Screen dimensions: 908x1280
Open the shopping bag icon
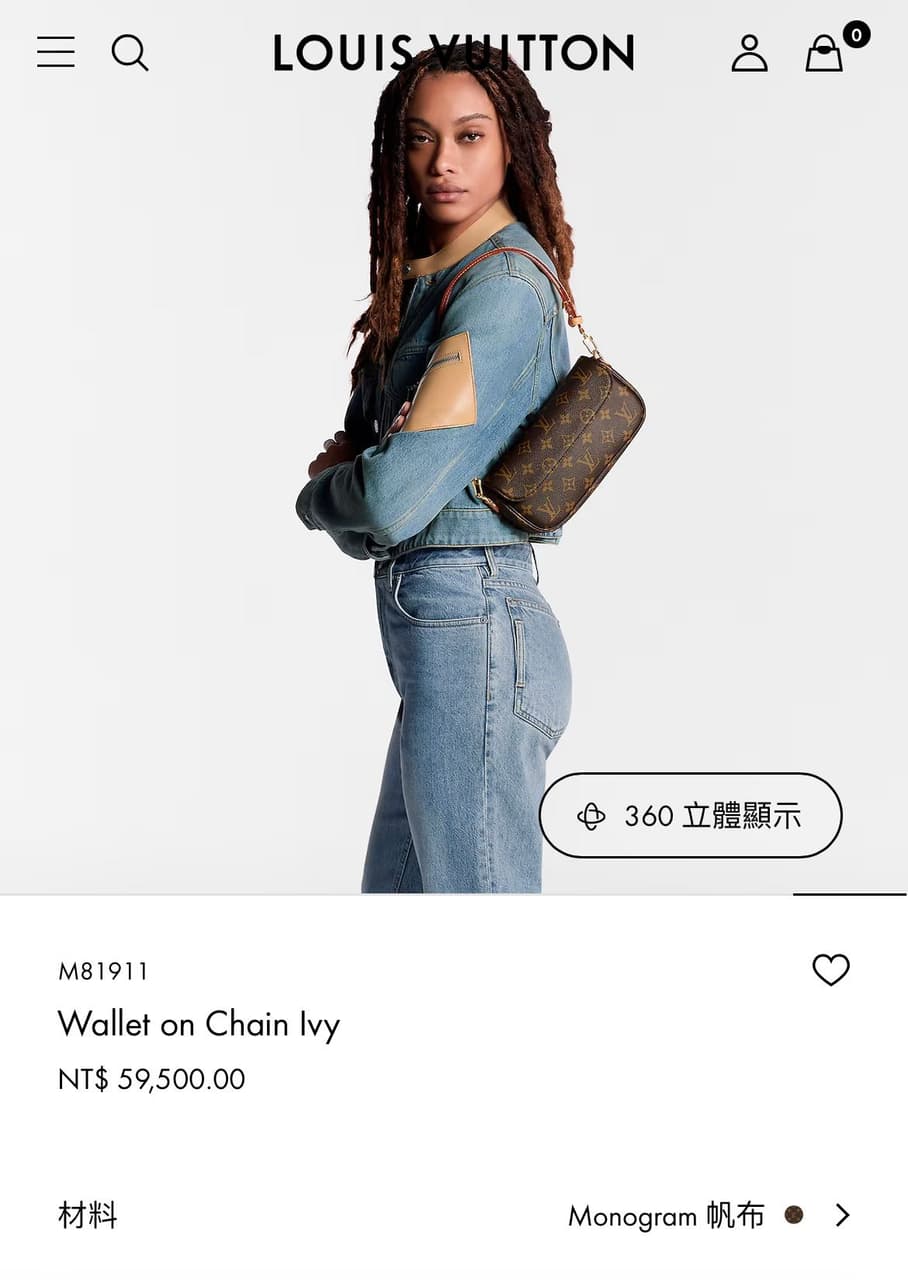point(826,55)
